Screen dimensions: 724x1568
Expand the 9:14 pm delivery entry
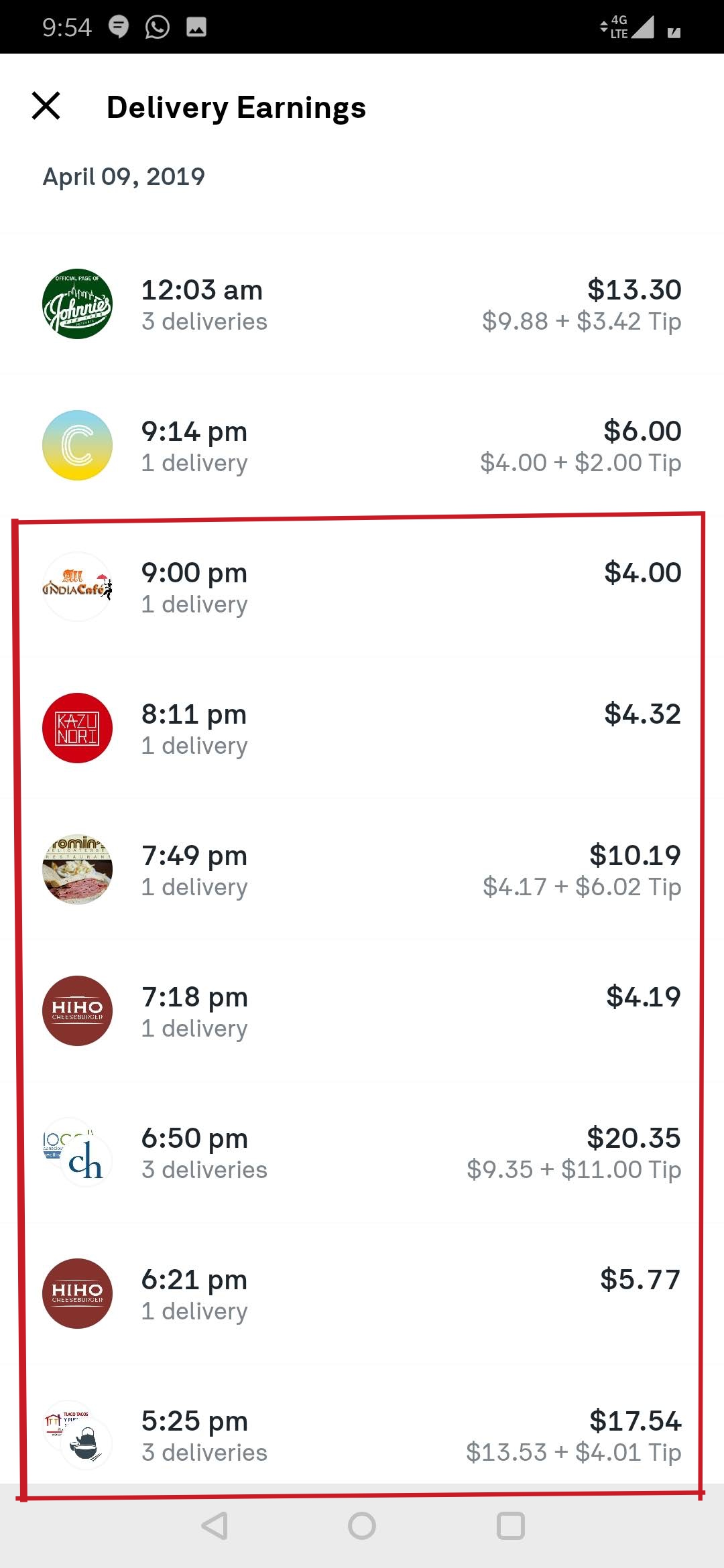tap(362, 445)
